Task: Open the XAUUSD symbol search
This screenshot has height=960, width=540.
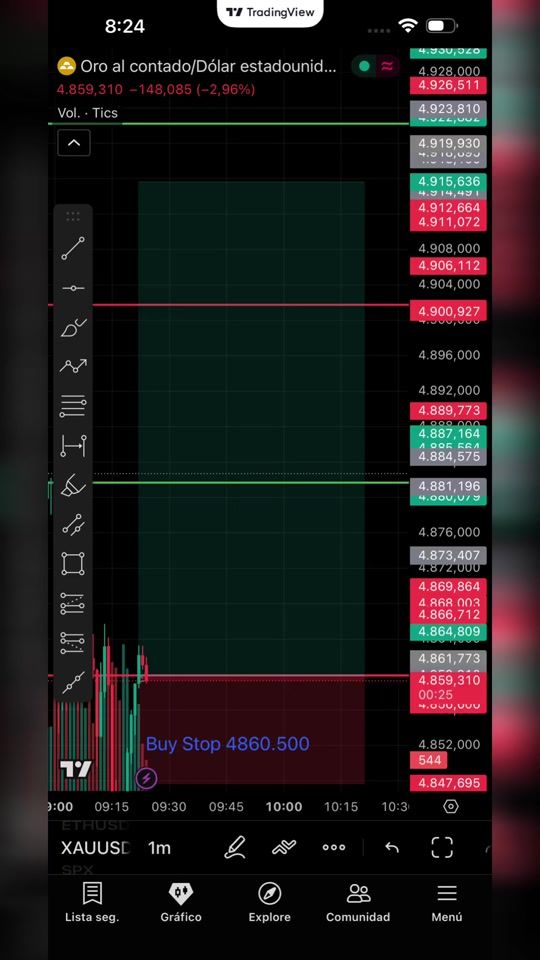Action: tap(96, 847)
